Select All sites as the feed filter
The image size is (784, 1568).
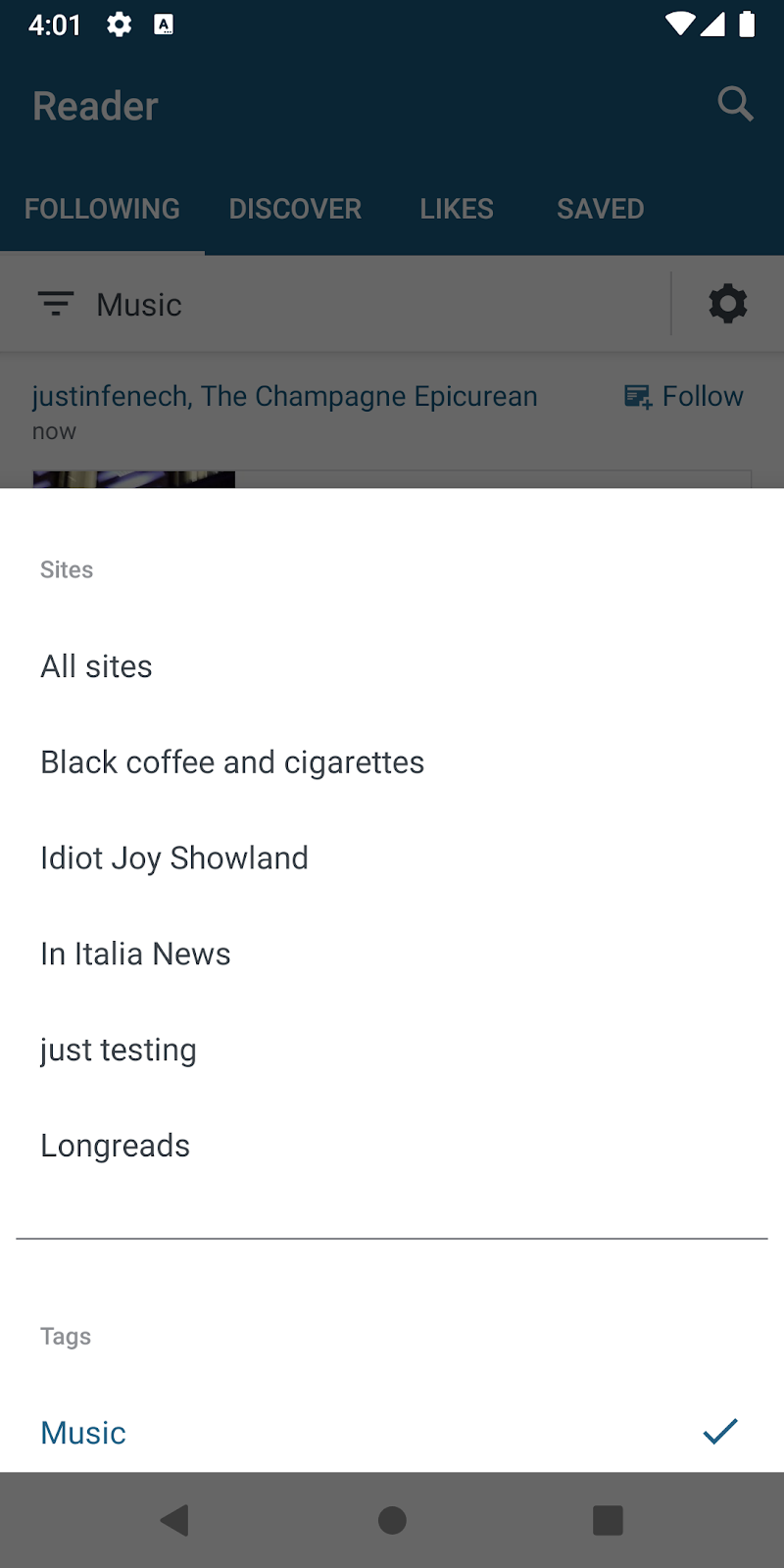click(96, 665)
